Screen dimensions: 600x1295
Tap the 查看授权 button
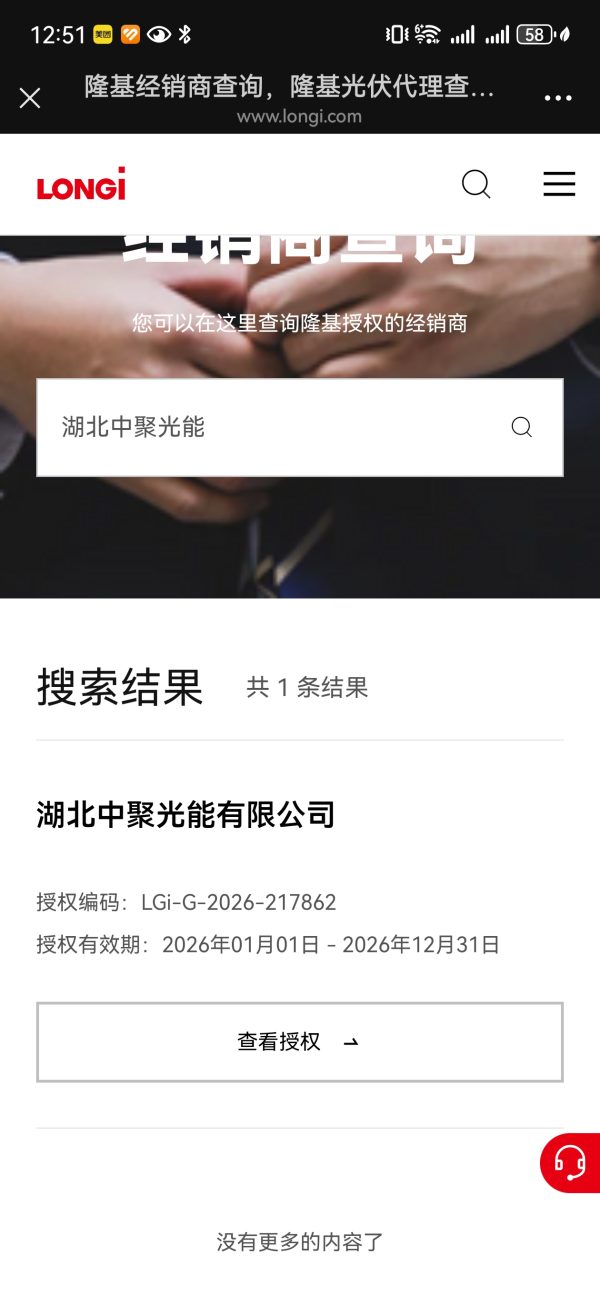[x=300, y=1042]
